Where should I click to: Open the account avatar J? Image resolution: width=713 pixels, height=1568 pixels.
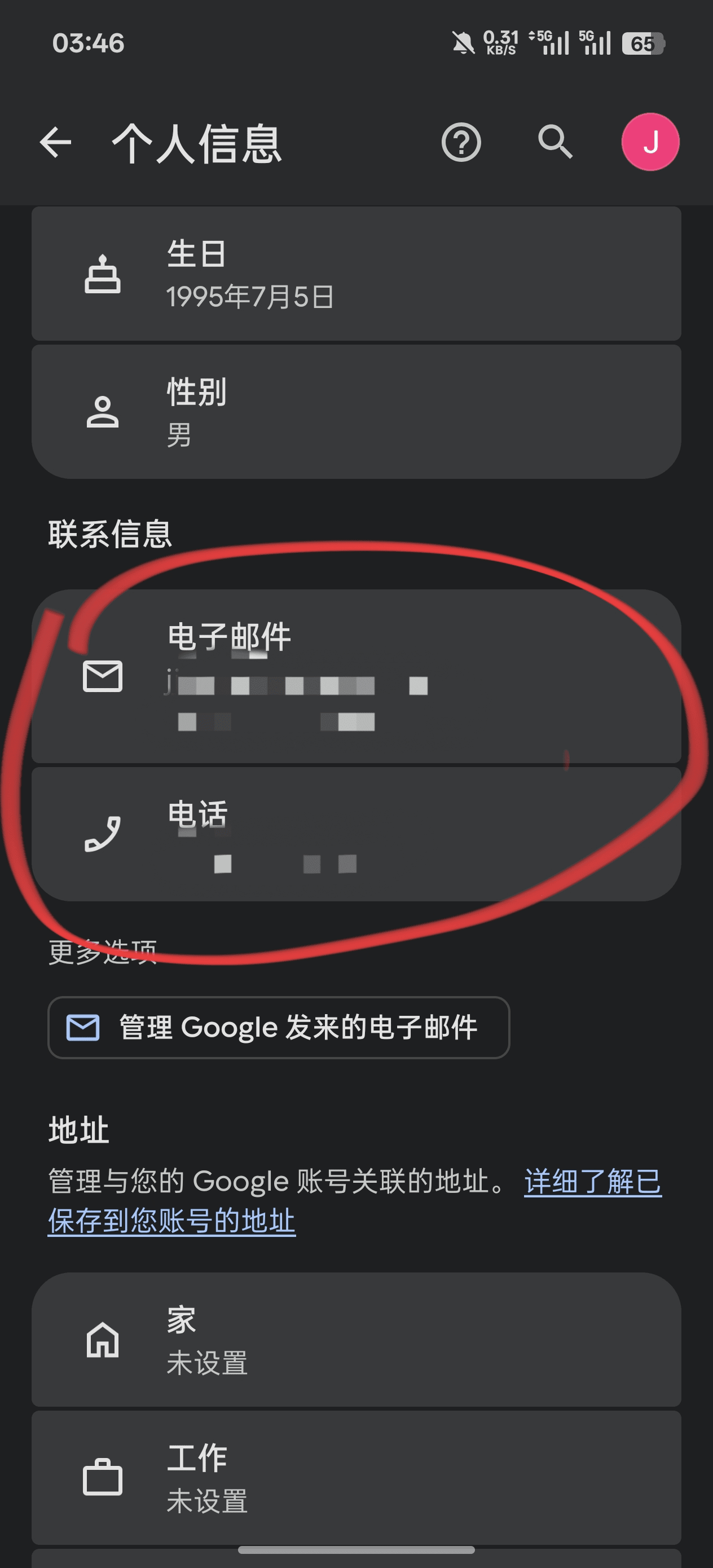coord(650,143)
